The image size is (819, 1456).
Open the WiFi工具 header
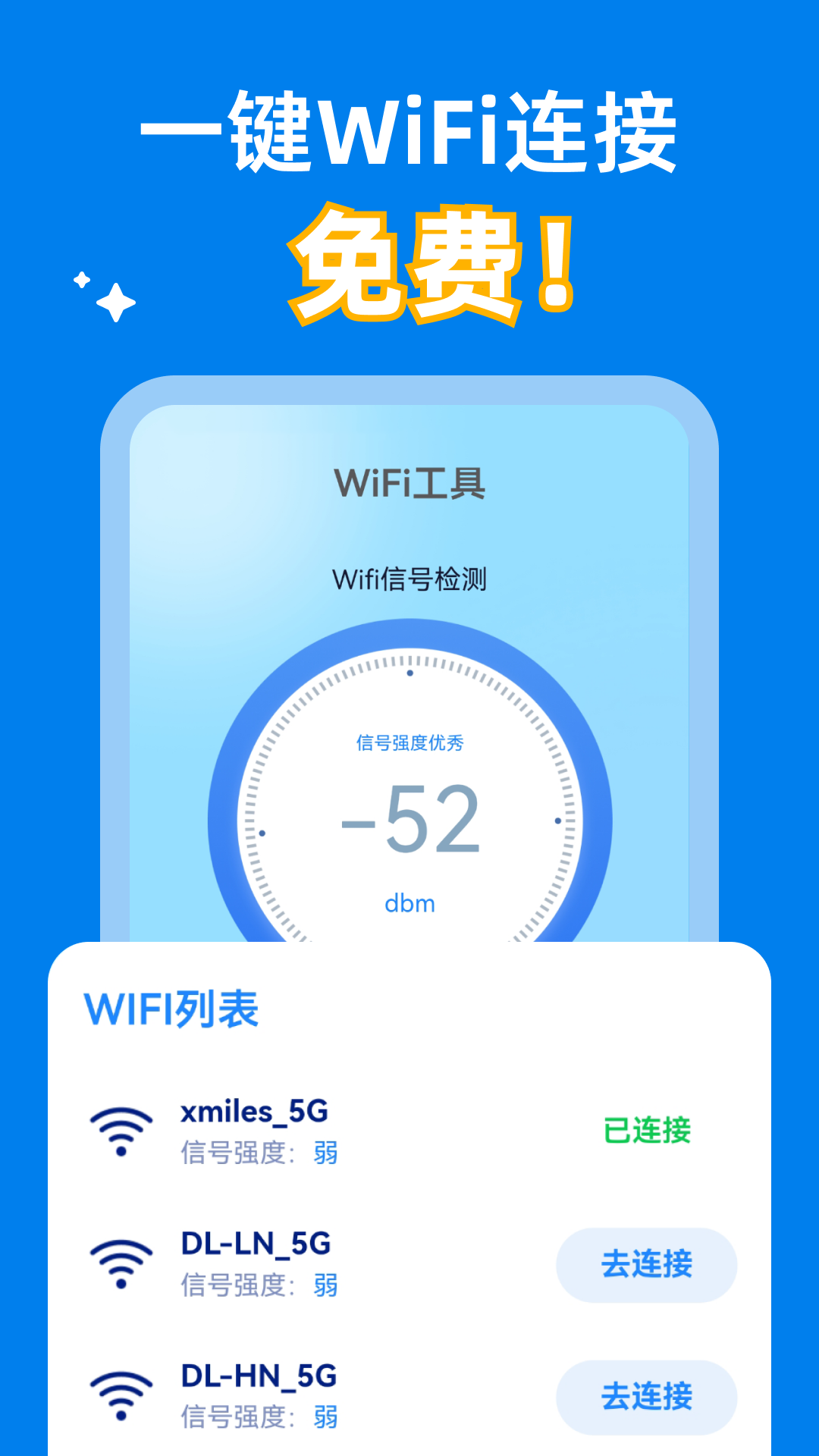[x=409, y=482]
